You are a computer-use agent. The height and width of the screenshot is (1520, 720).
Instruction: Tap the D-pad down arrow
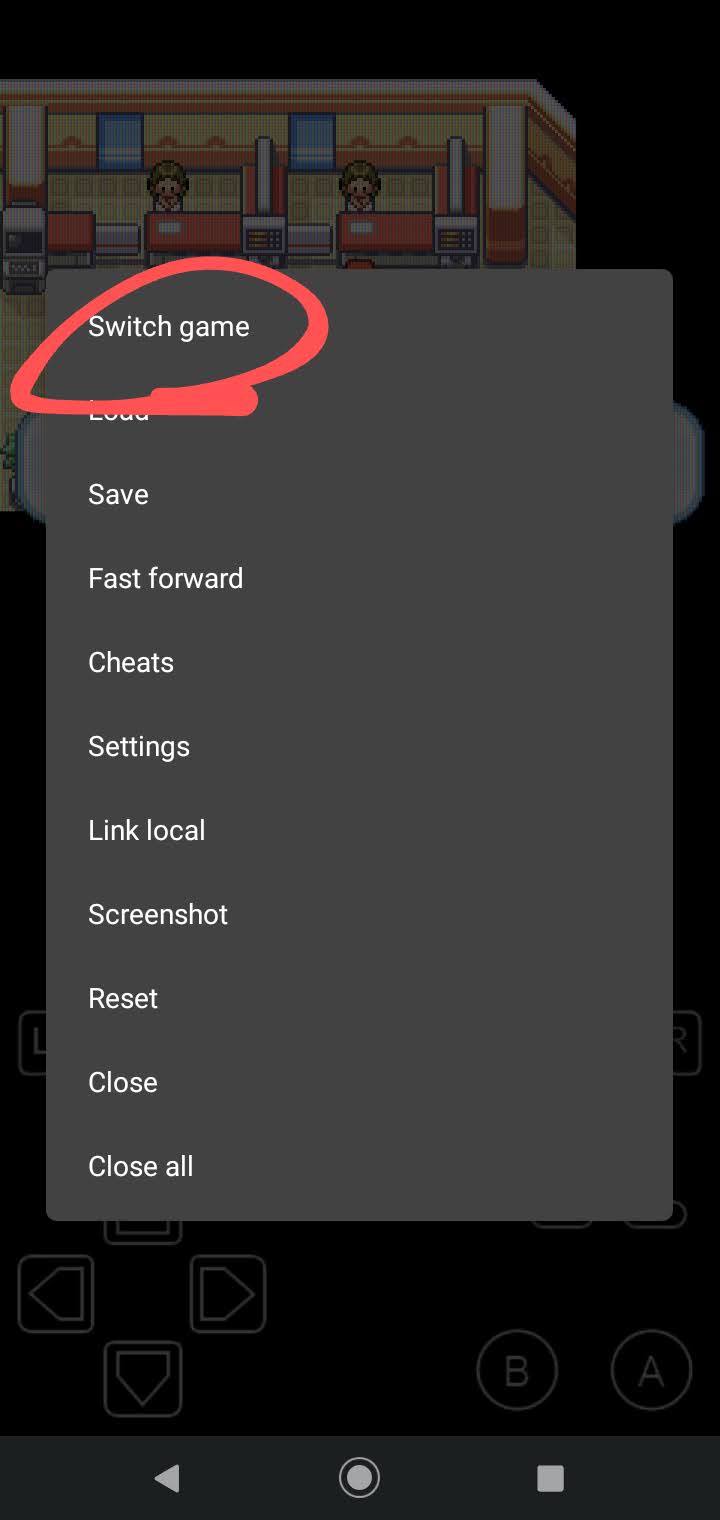point(142,1379)
